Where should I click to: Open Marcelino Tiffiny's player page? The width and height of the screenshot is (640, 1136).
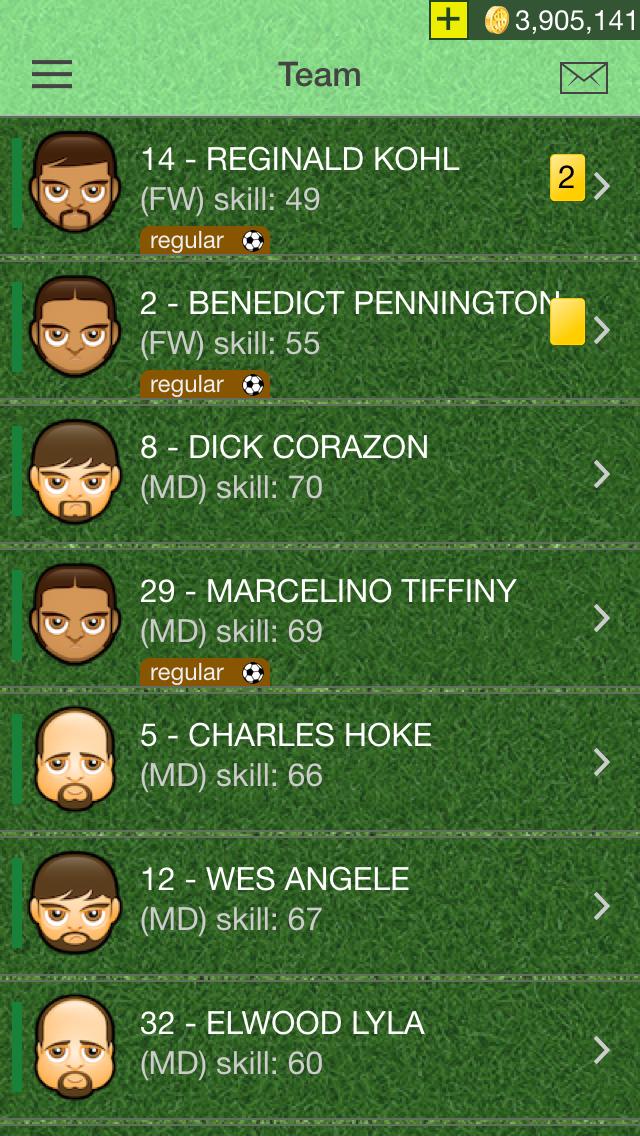tap(320, 616)
